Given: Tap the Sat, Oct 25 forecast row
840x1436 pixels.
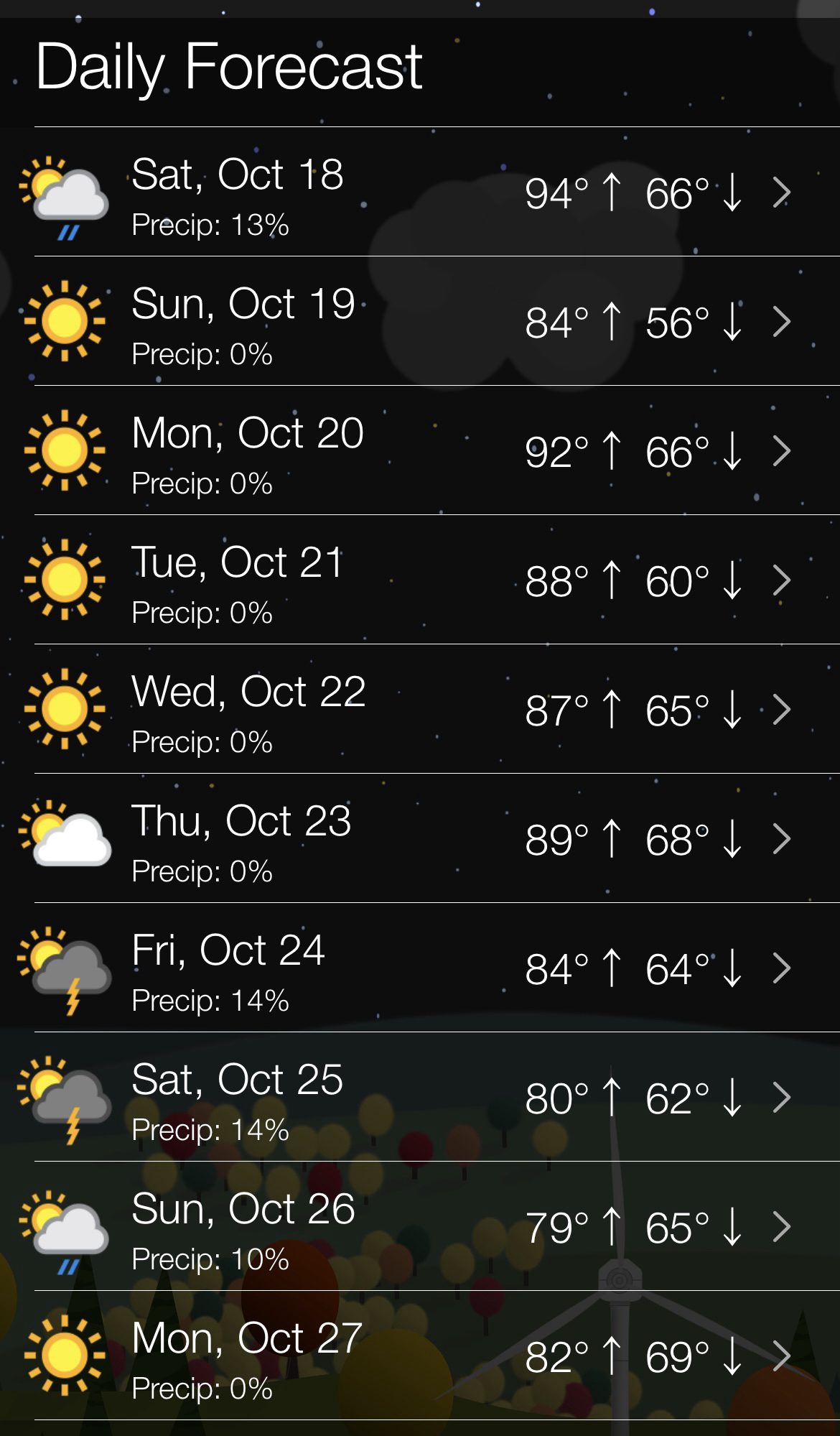Looking at the screenshot, I should (420, 1098).
